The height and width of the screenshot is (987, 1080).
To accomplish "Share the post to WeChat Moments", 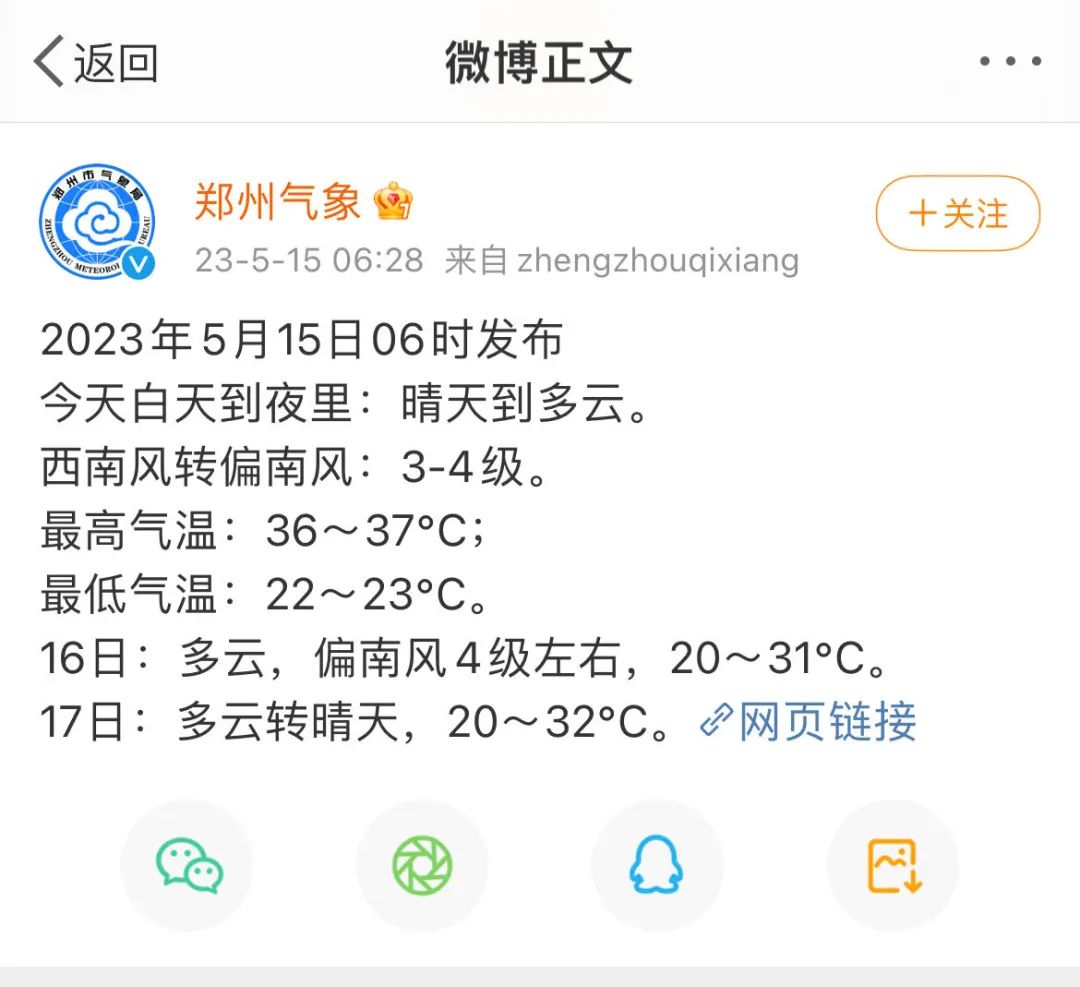I will tap(422, 865).
